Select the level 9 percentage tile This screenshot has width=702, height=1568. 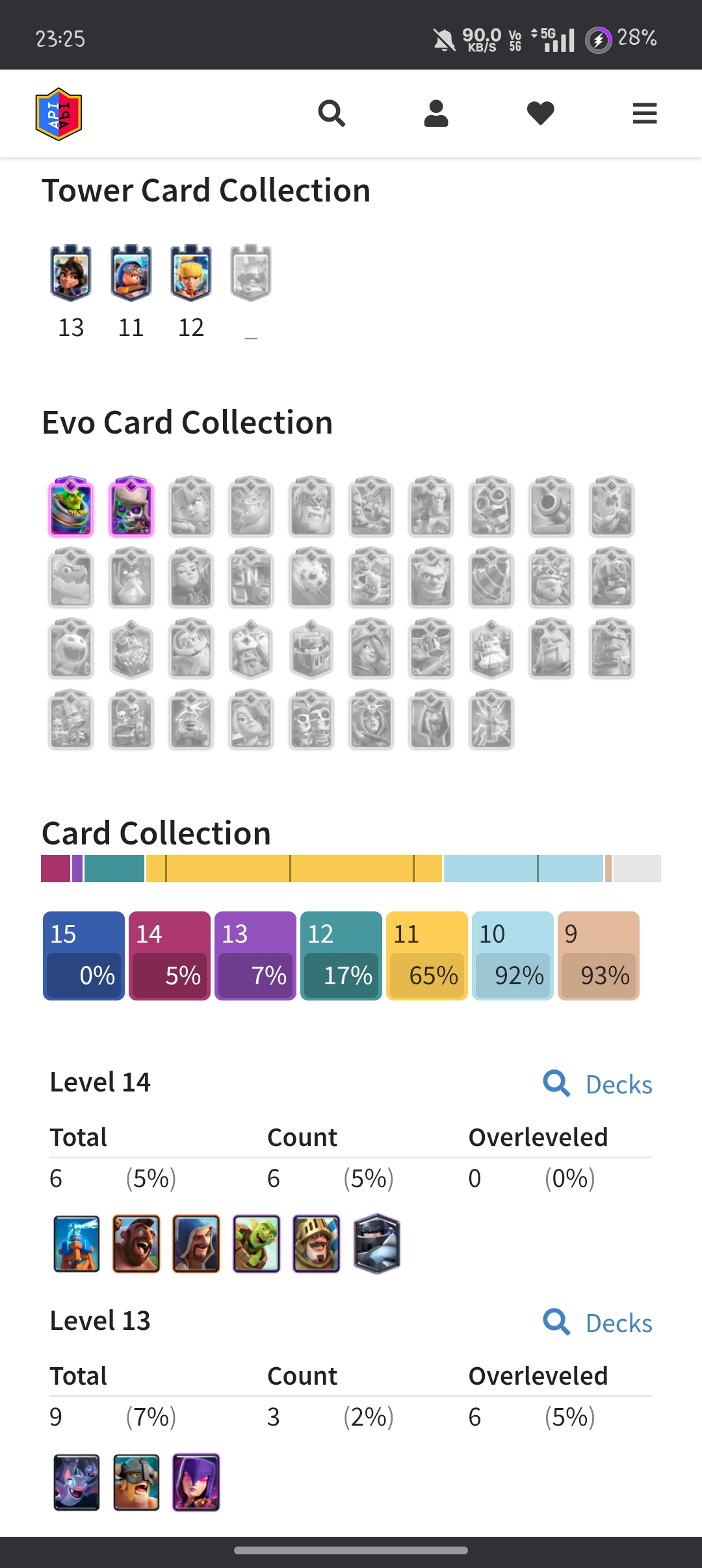pos(599,956)
